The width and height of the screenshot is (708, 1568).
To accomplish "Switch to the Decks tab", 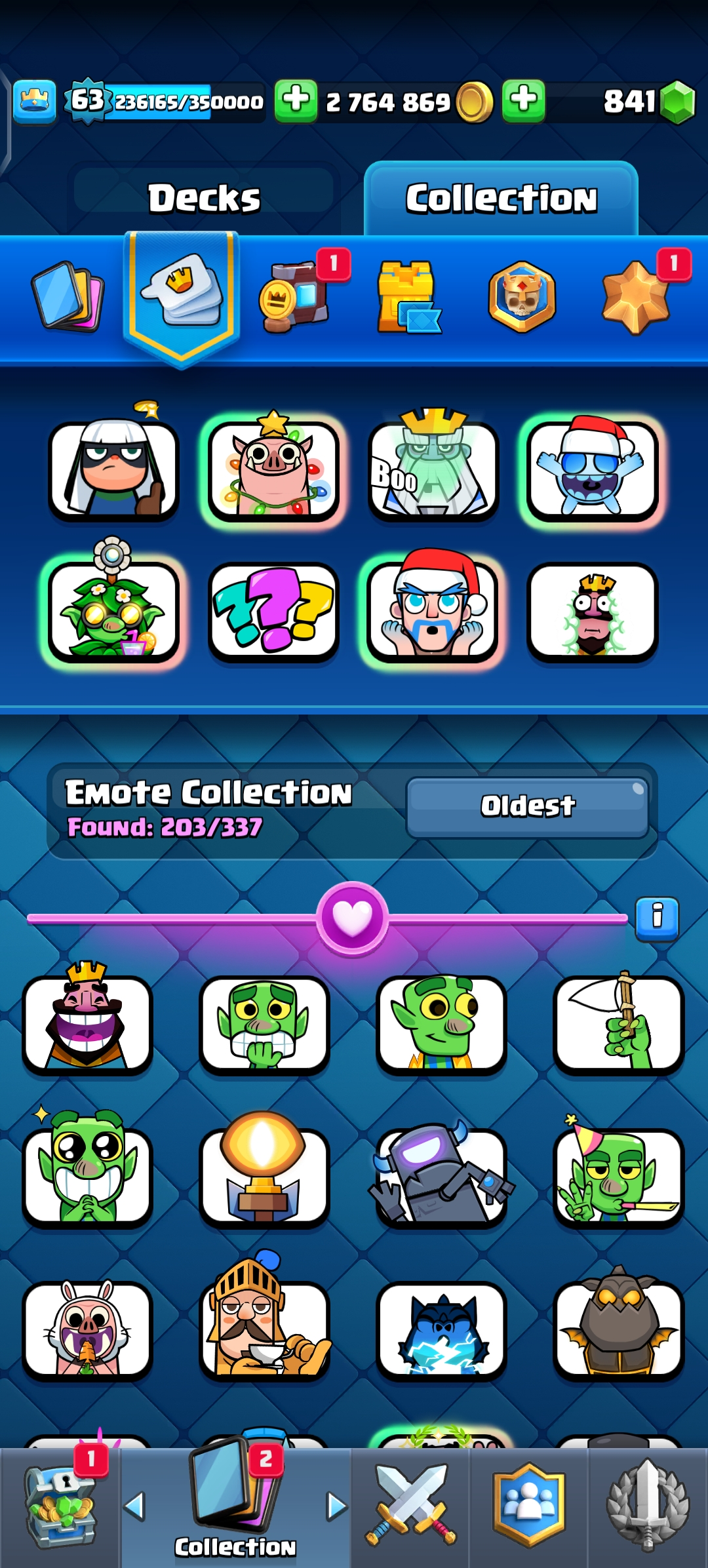I will point(204,198).
